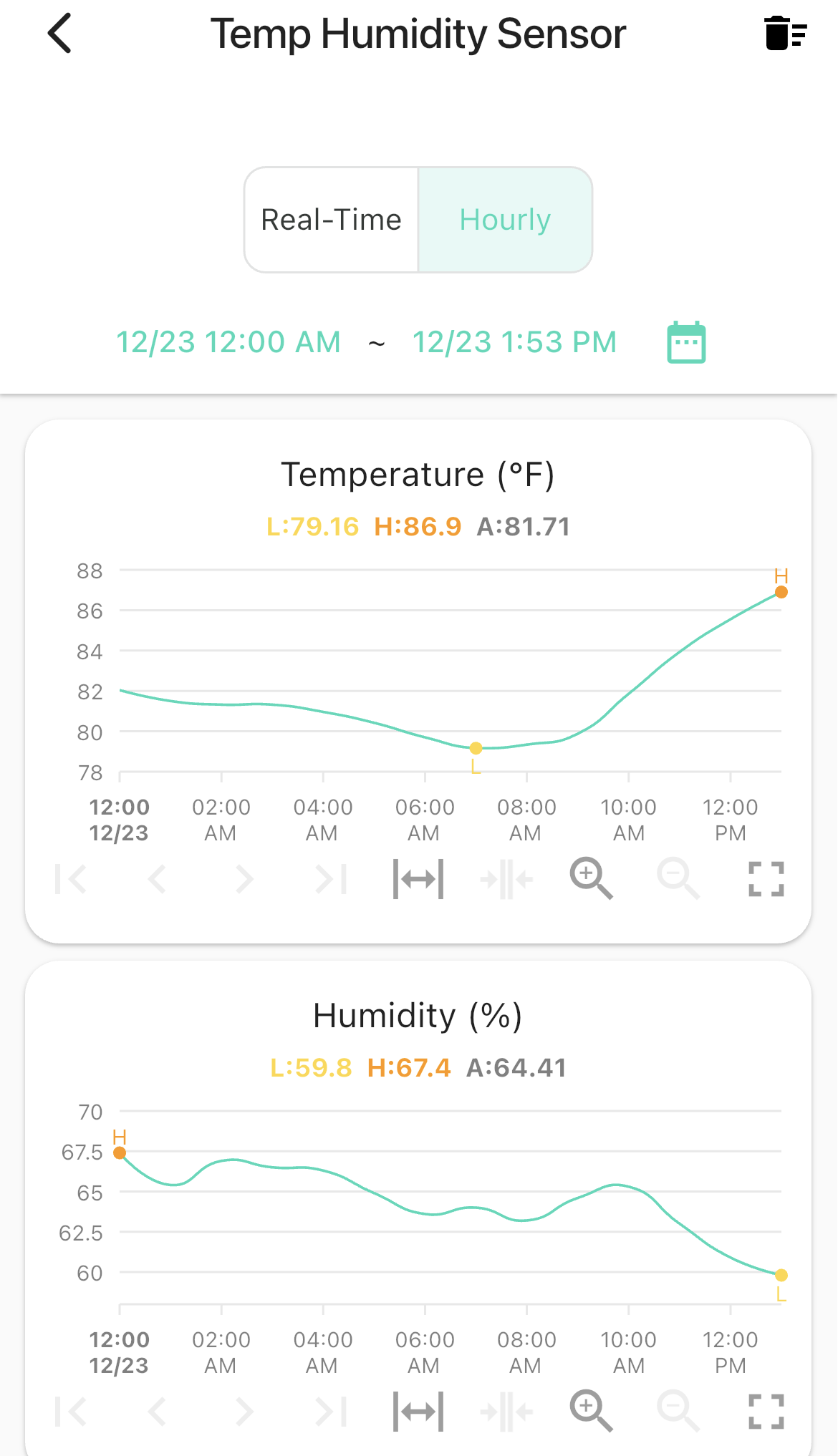The width and height of the screenshot is (838, 1456).
Task: Fit Temperature chart to full width
Action: (x=418, y=879)
